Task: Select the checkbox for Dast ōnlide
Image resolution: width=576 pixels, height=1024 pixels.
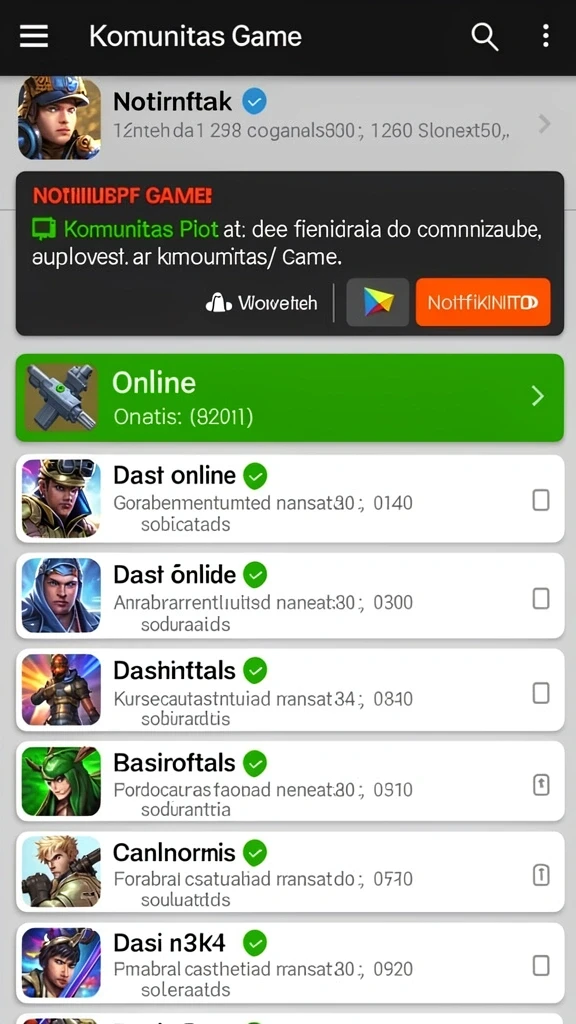Action: [x=541, y=598]
